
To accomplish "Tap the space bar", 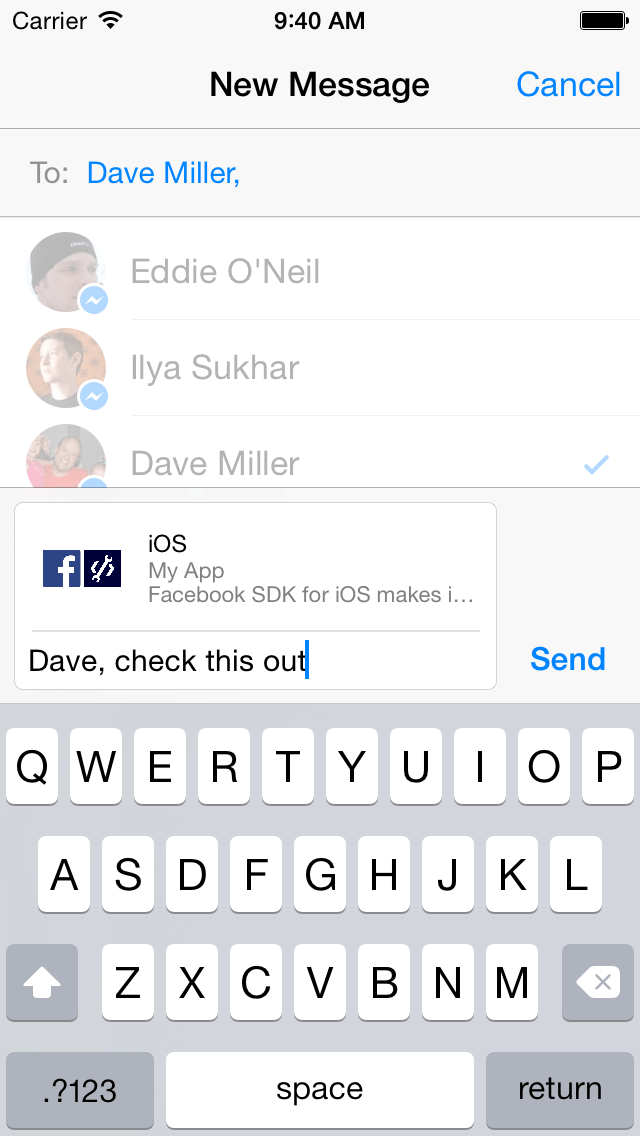I will (x=320, y=1090).
